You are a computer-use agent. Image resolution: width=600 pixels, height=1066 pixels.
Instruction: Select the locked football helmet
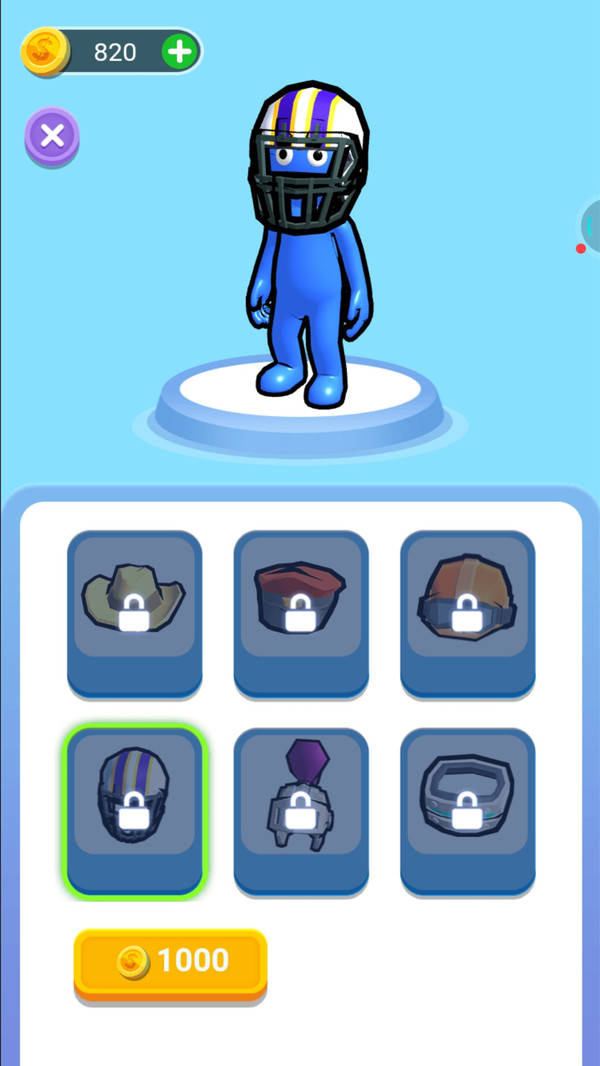point(135,810)
